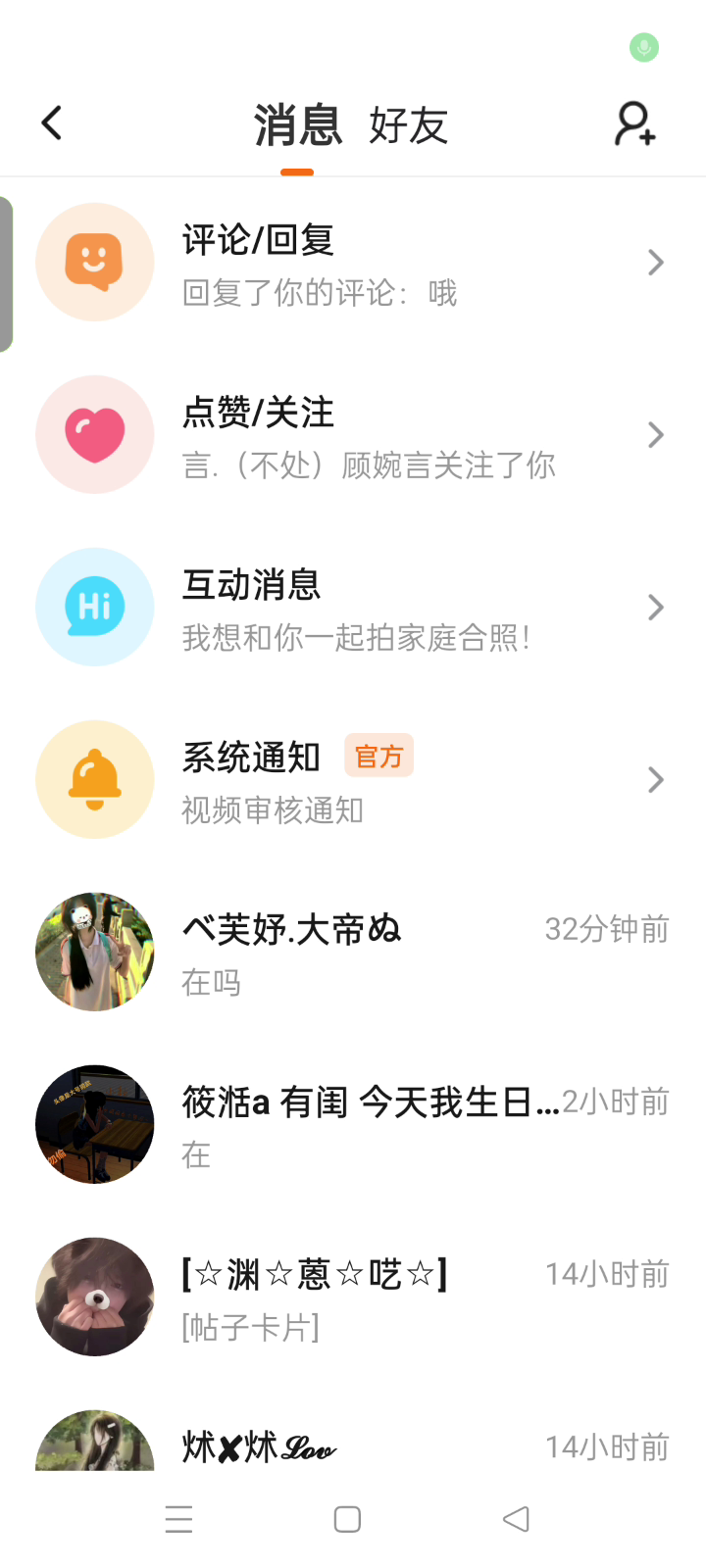Switch to the 好友 tab
Screen dimensions: 706x1568
pos(408,126)
